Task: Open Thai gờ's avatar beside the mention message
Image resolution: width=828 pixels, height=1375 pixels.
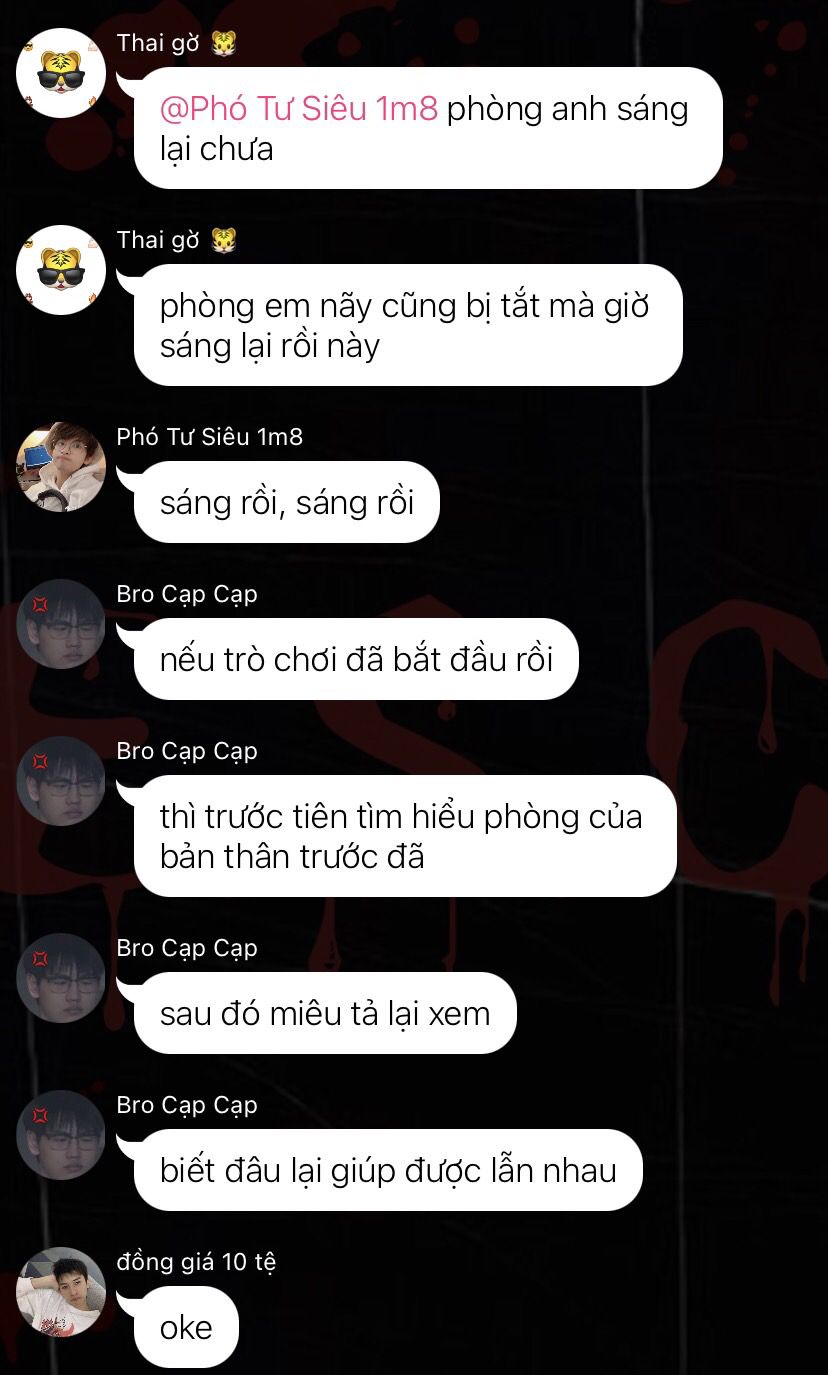Action: [61, 73]
